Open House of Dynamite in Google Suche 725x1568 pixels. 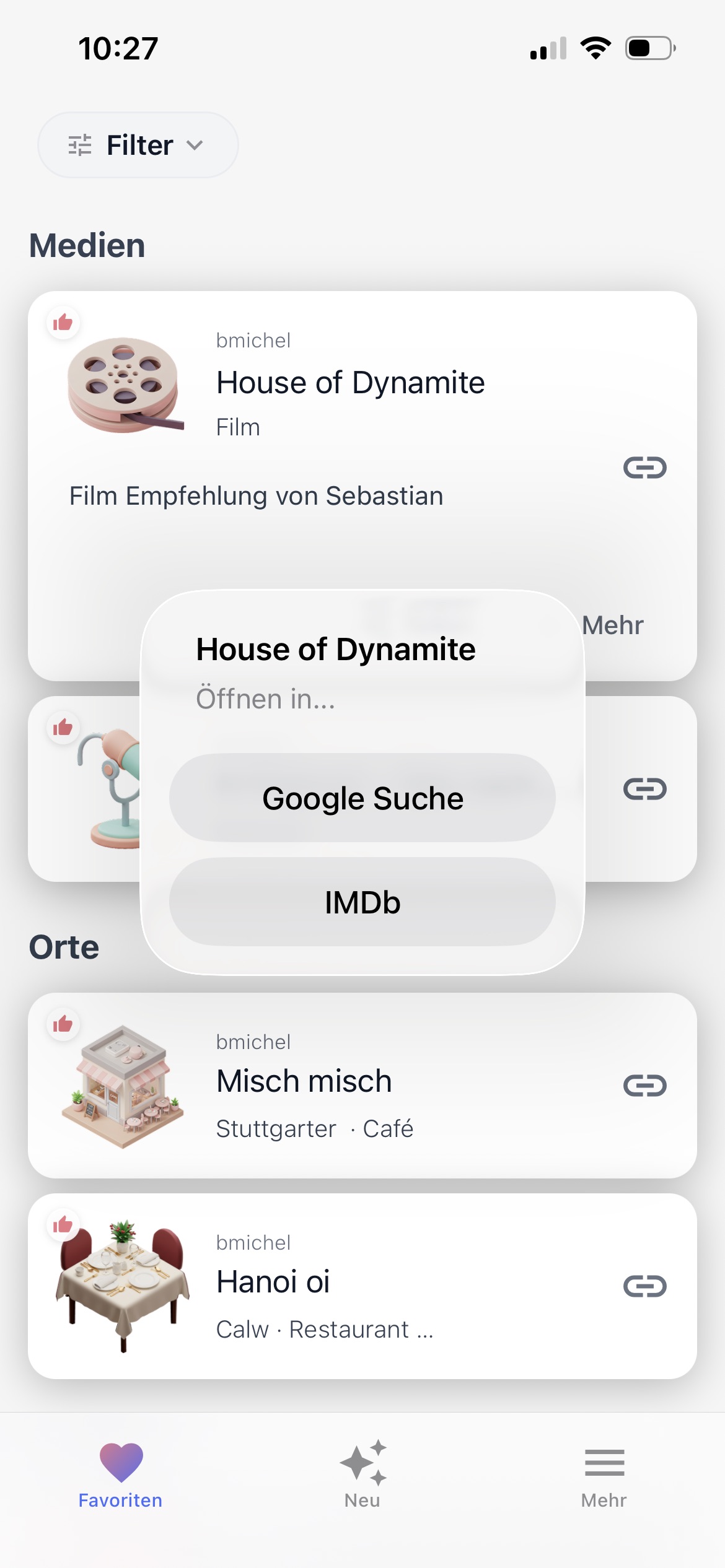click(362, 798)
